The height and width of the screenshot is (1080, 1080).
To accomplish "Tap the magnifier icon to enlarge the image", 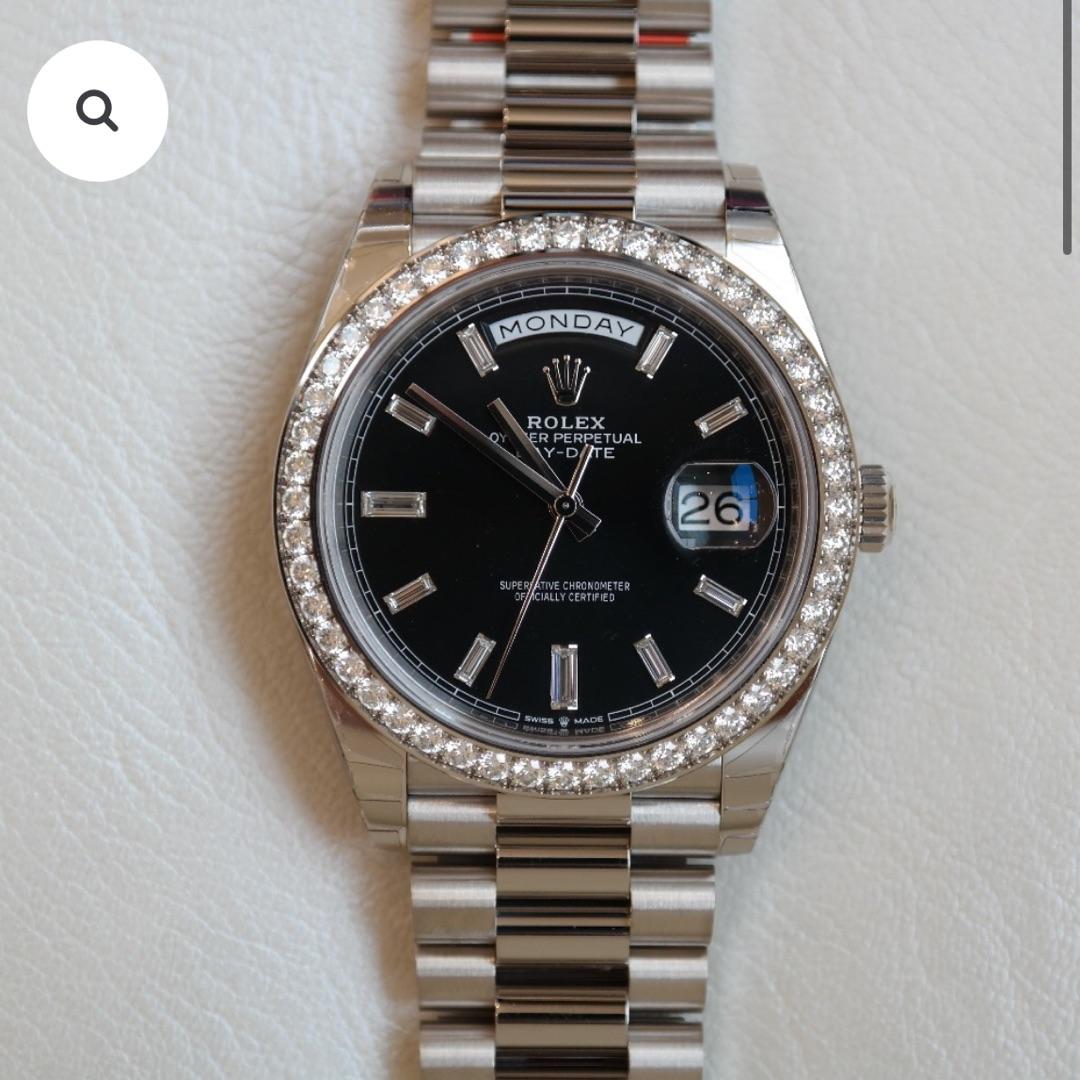I will click(x=97, y=111).
